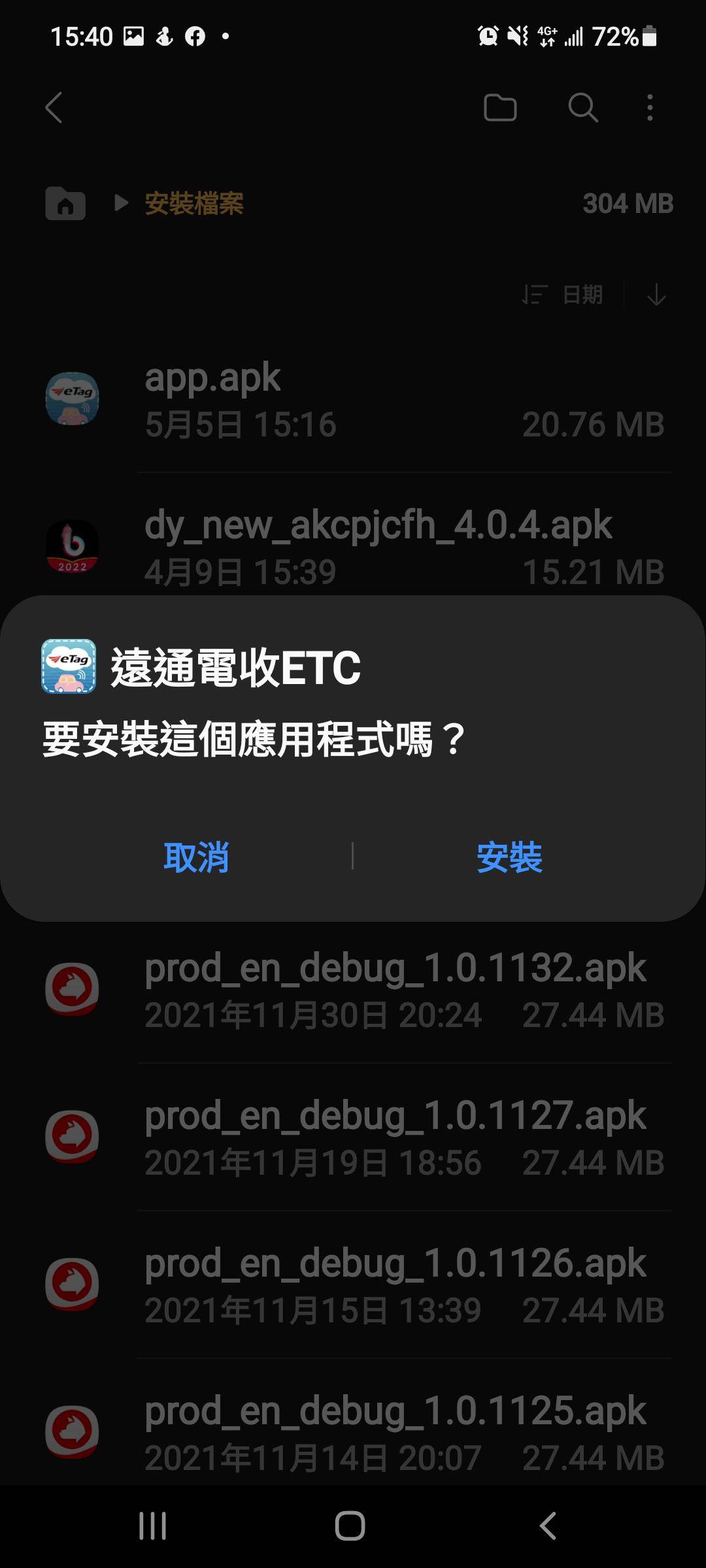Screen dimensions: 706x1568
Task: Go to the home storage folder icon
Action: (65, 203)
